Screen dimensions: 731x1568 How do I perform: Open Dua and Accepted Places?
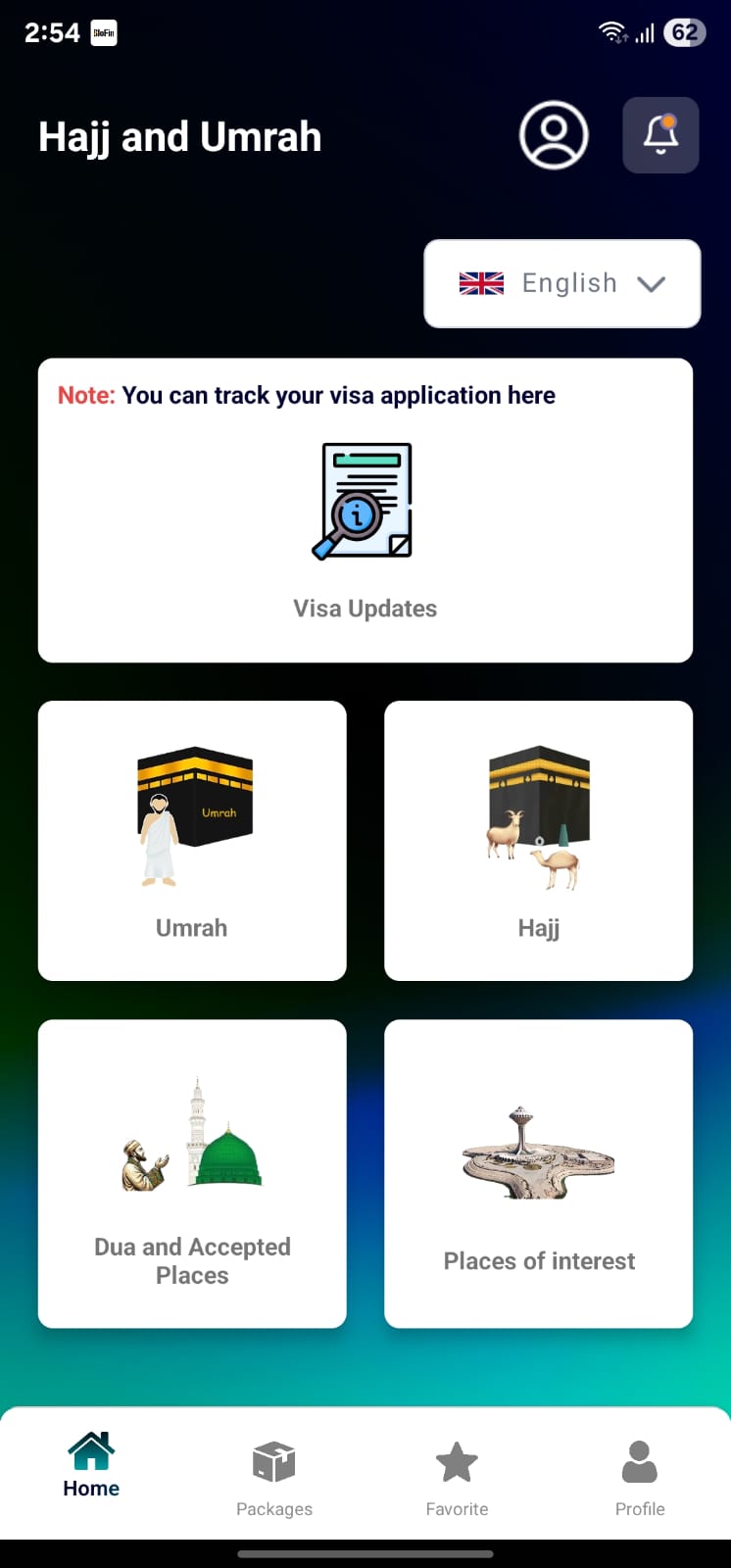coord(192,1173)
